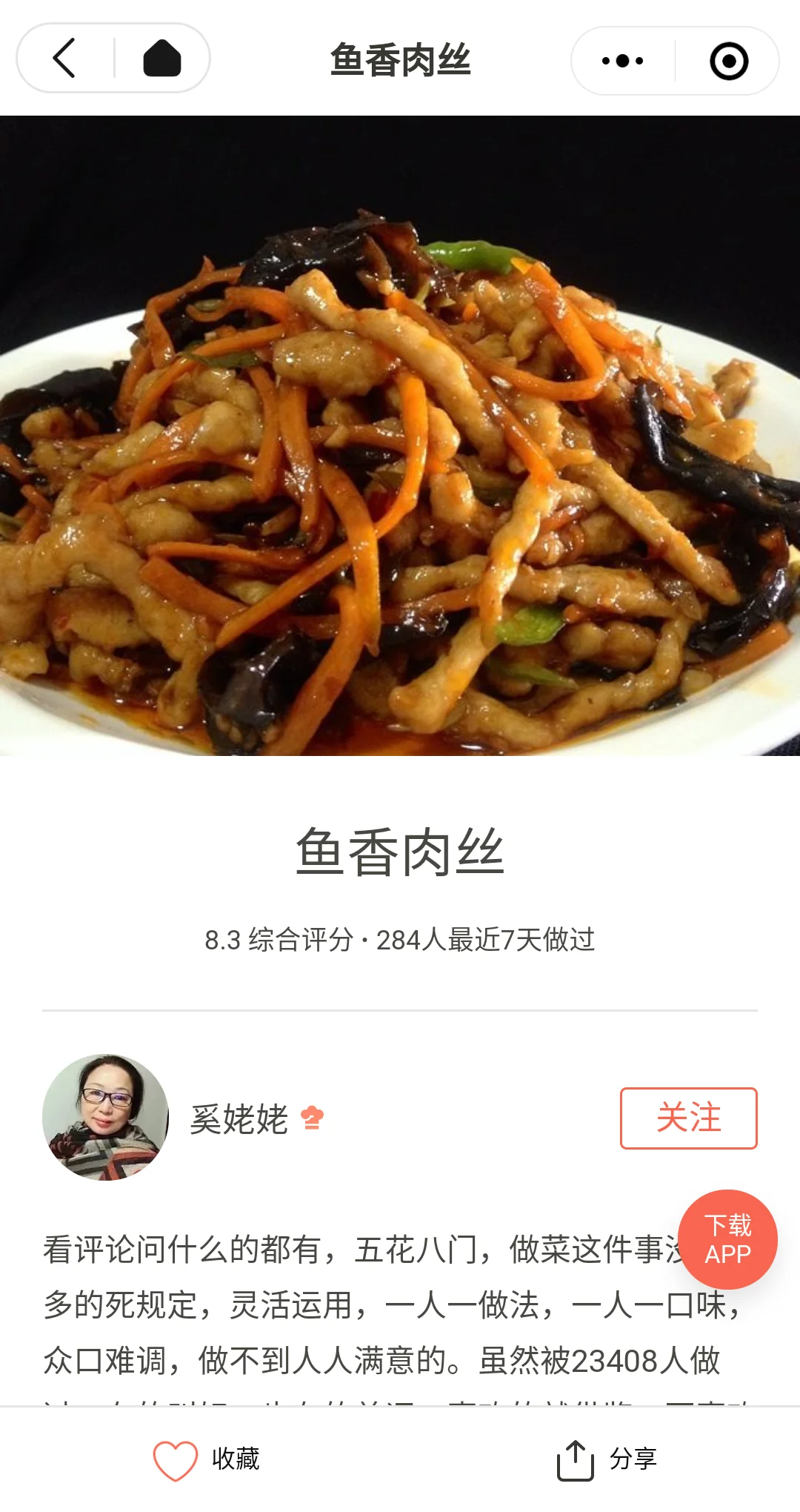Close the mini program via target icon
Viewport: 800px width, 1512px height.
tap(728, 61)
